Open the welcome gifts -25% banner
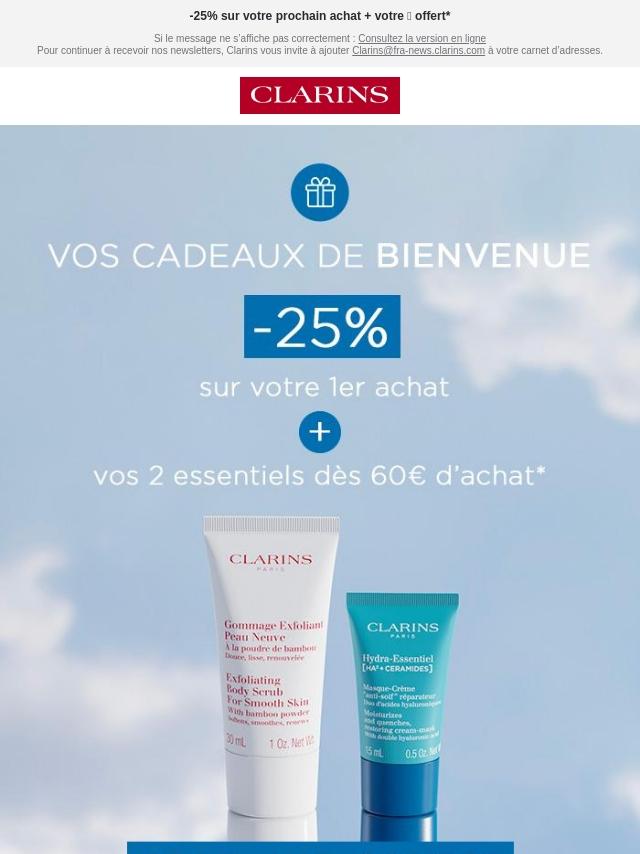The width and height of the screenshot is (640, 854). coord(320,400)
